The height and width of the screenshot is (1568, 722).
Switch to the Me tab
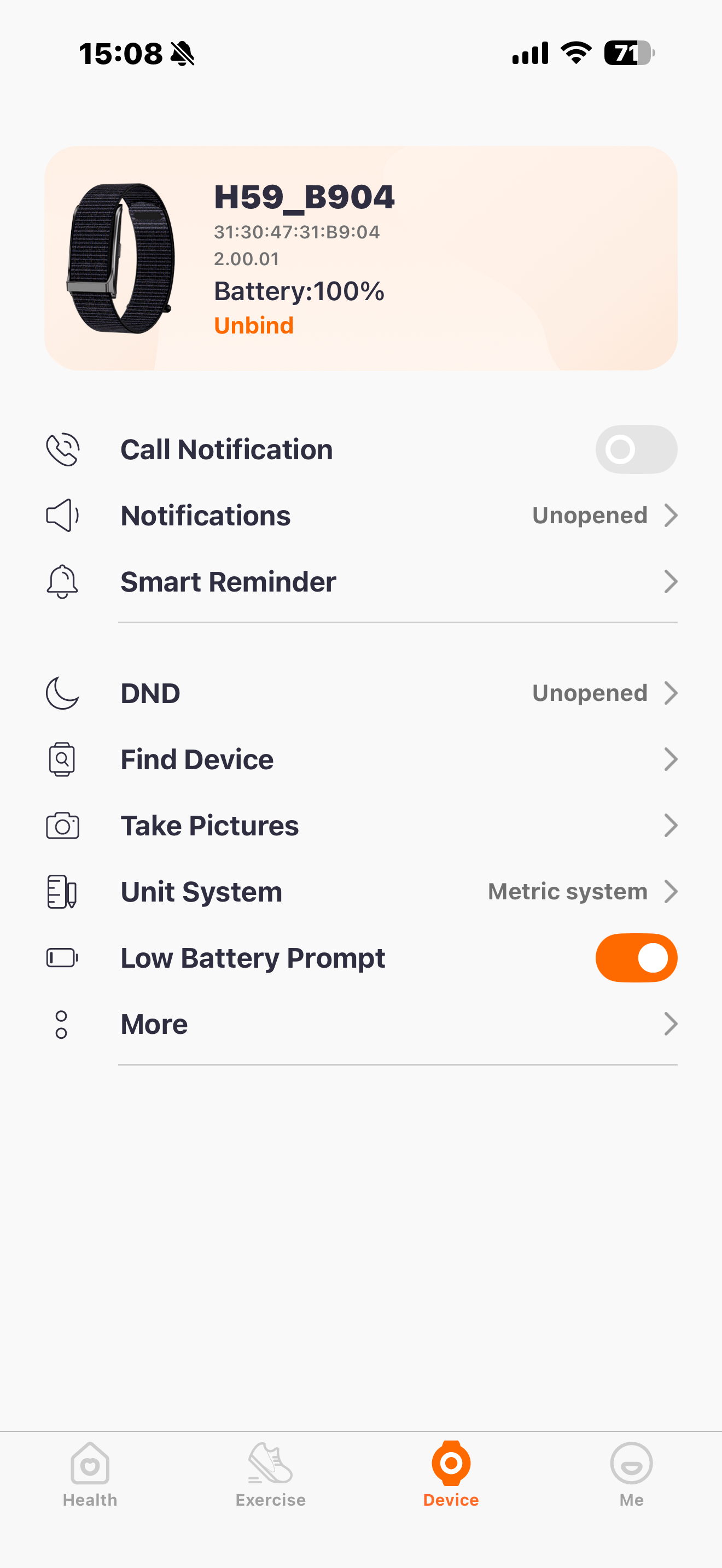click(x=631, y=1473)
